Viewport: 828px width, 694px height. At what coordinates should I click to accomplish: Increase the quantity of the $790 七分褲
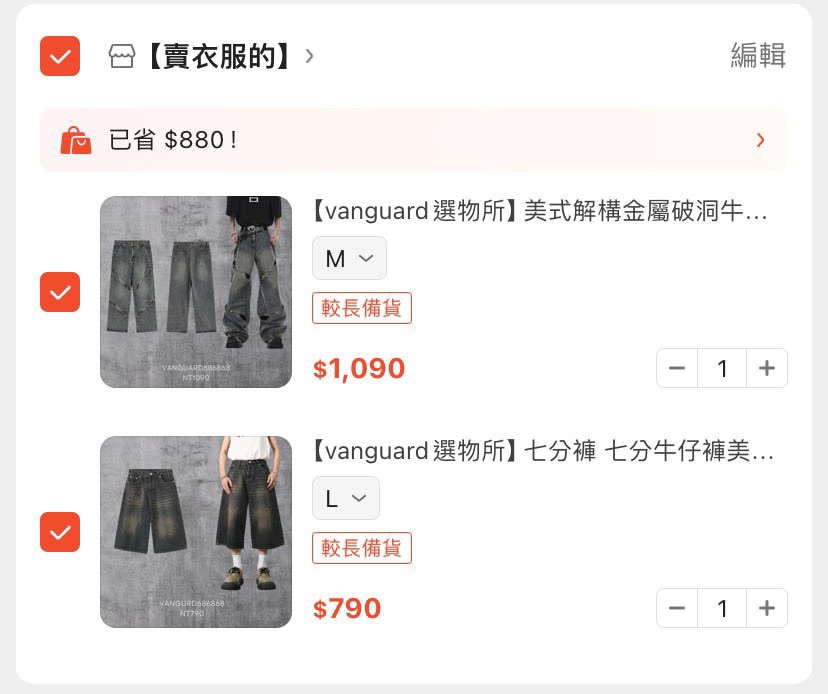point(767,608)
